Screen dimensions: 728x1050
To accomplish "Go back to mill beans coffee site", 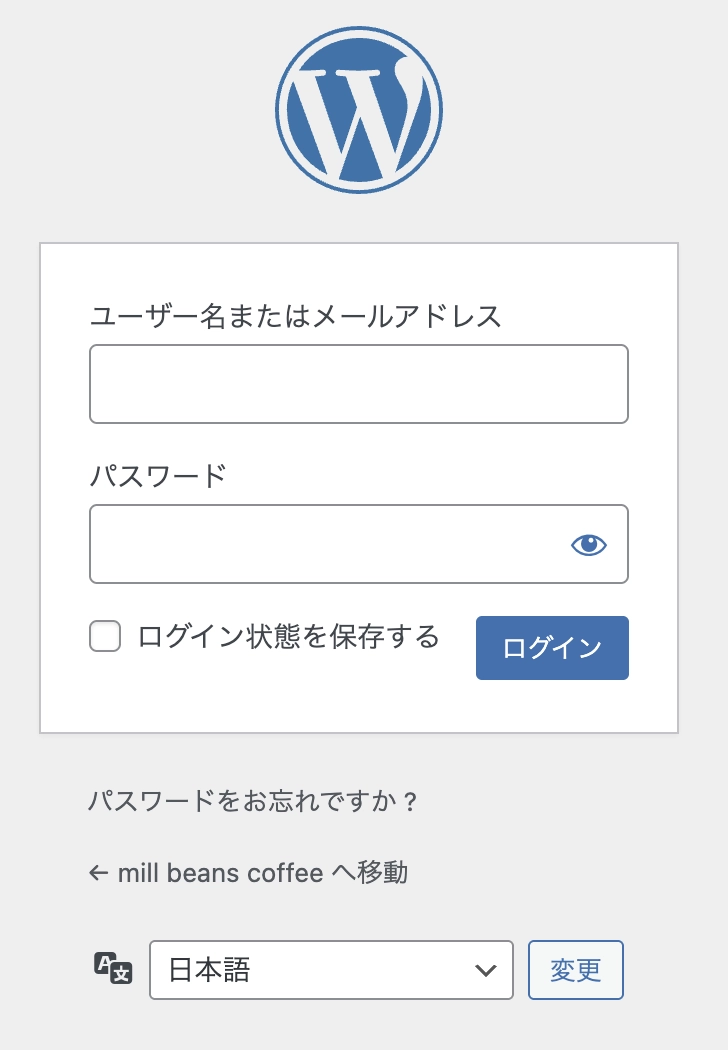I will (x=248, y=872).
